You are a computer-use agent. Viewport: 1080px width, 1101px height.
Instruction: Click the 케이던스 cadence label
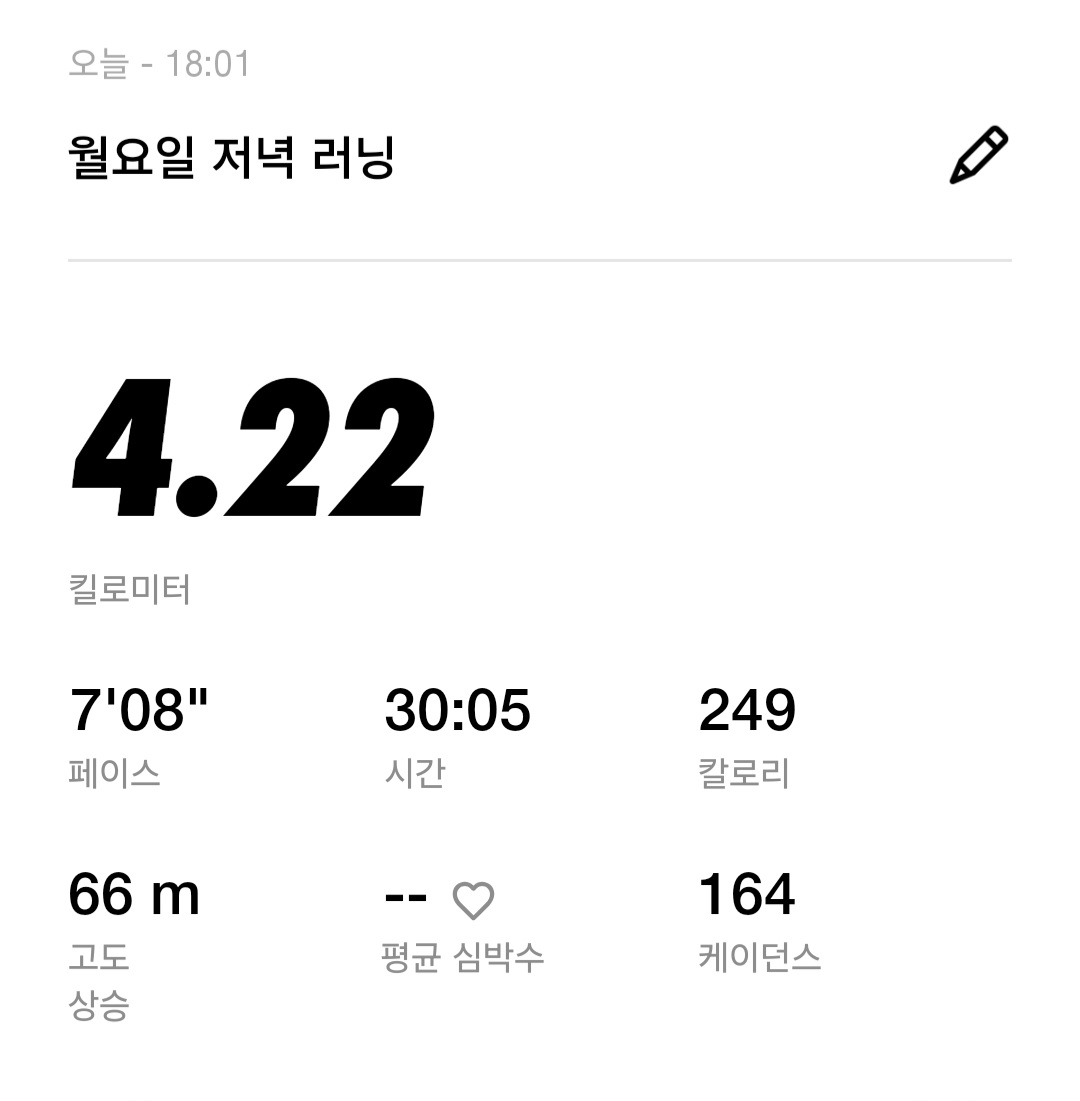point(758,958)
